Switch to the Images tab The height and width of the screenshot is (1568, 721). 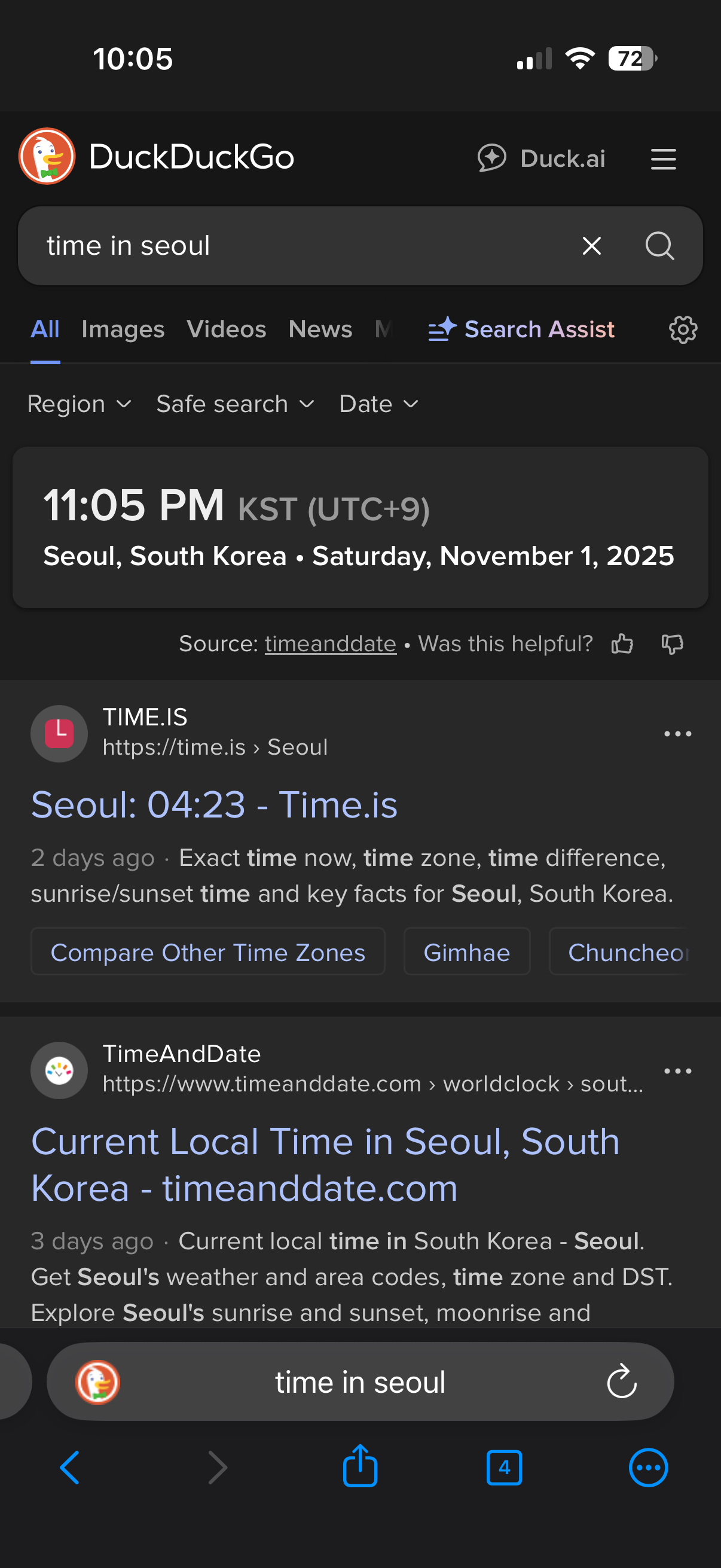[x=123, y=330]
